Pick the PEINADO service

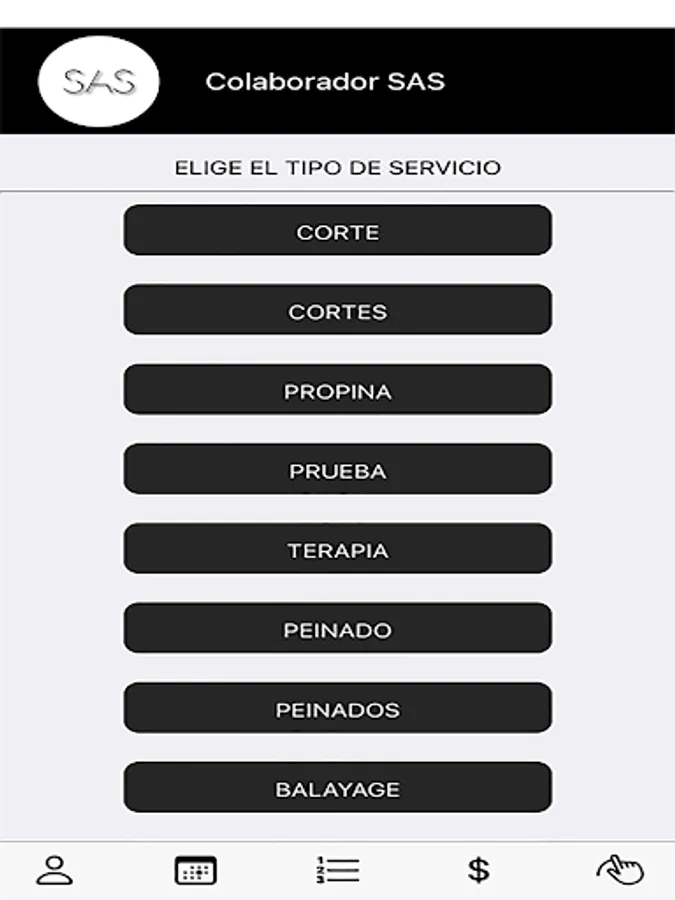[337, 629]
